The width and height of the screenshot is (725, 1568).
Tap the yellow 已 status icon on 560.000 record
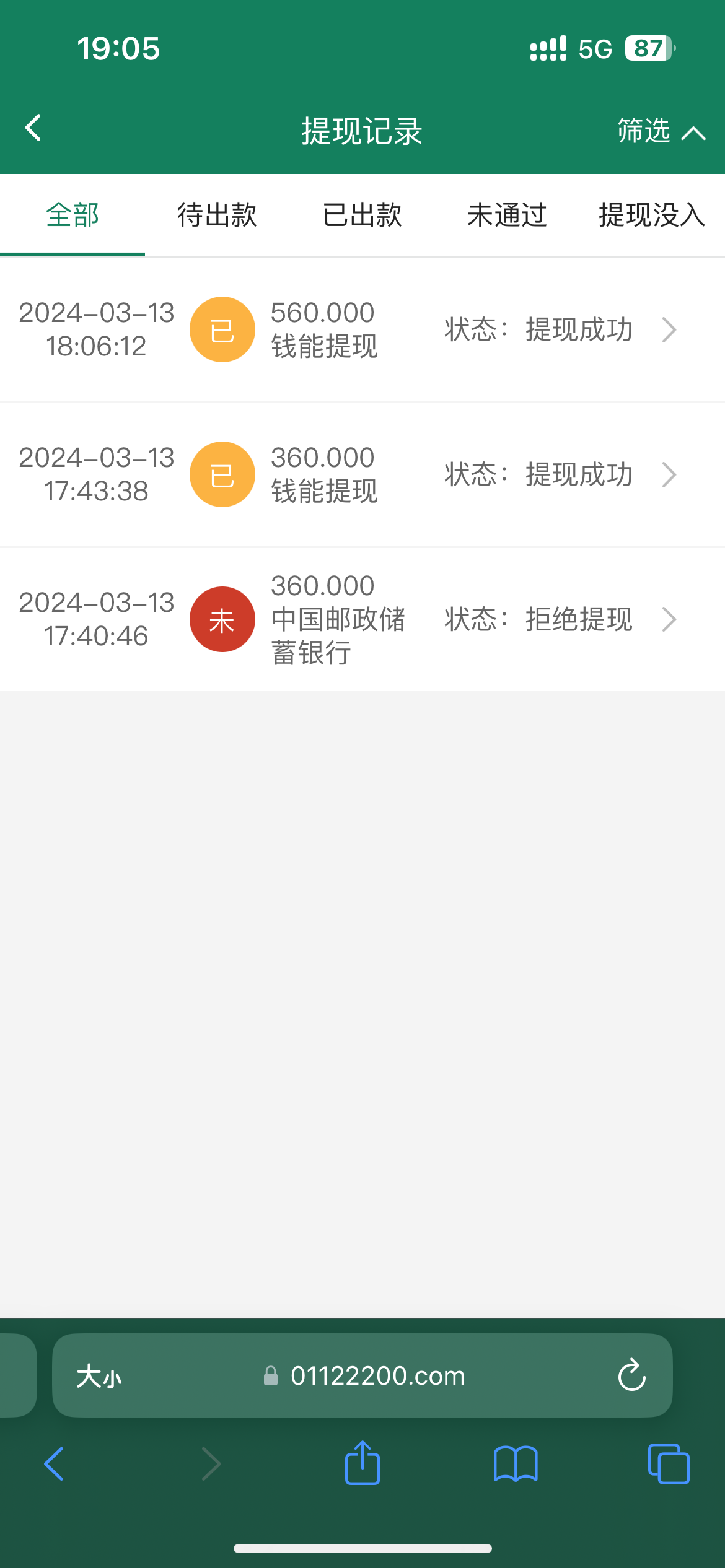tap(222, 329)
